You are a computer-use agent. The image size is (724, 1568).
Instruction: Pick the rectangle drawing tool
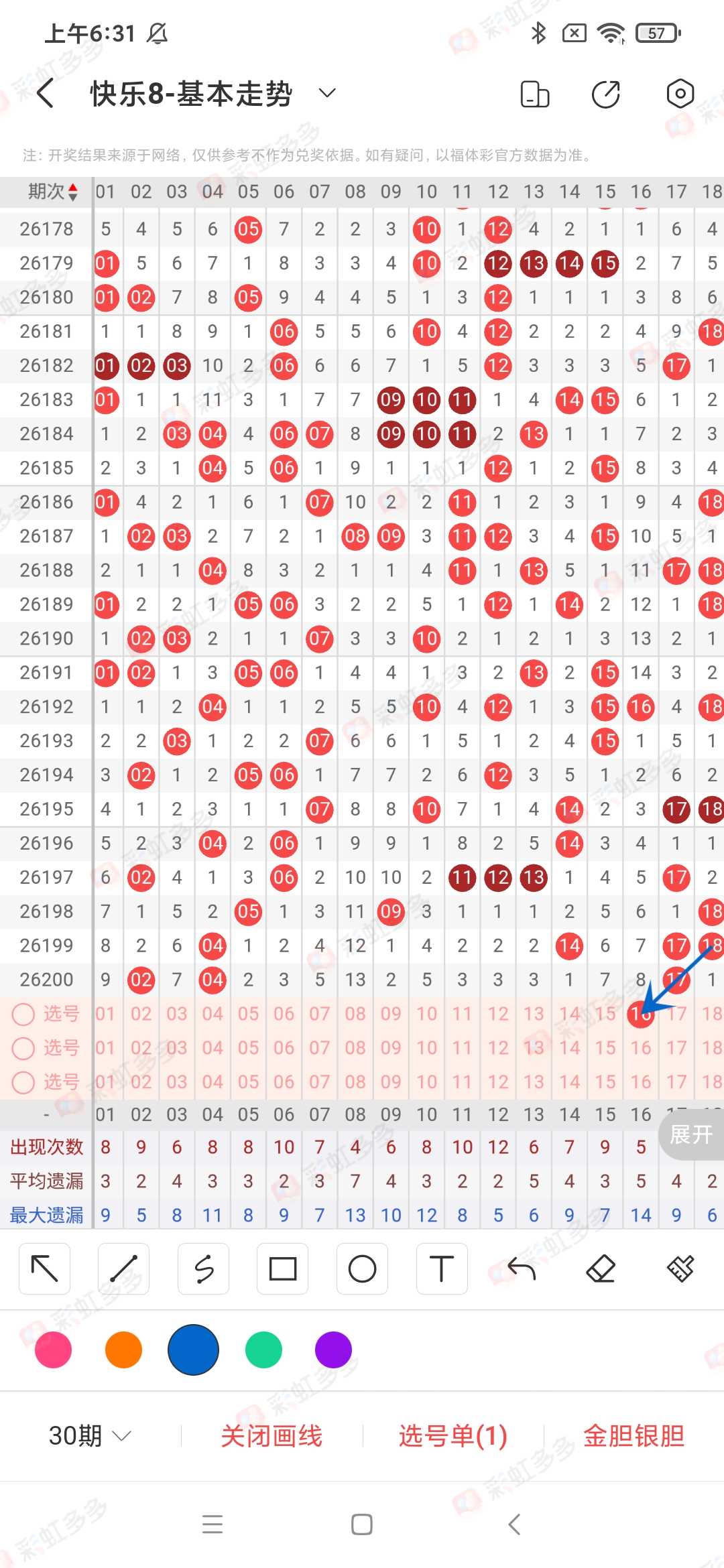283,1268
